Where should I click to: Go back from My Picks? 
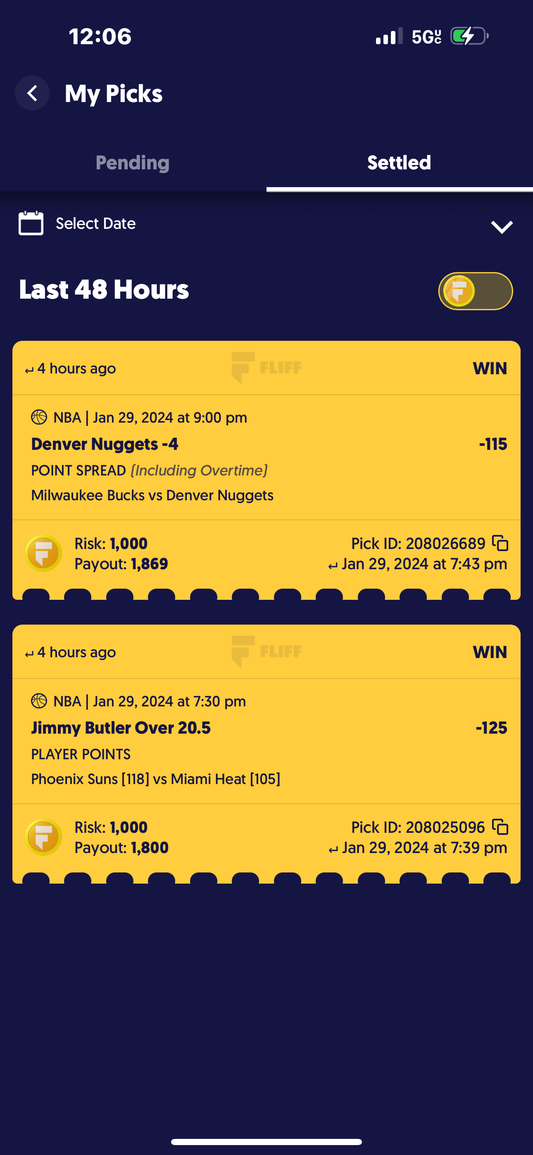[x=32, y=94]
